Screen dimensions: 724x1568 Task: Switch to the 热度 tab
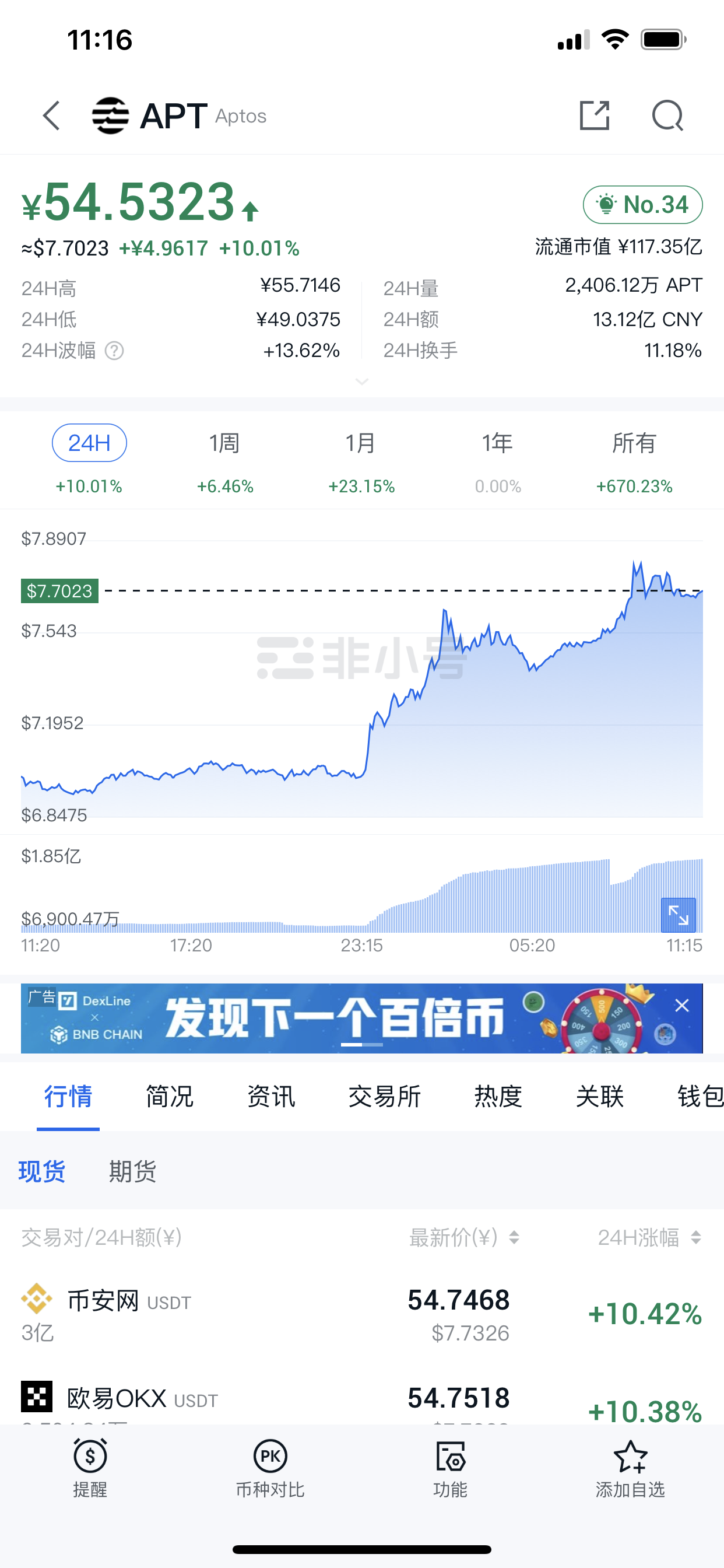[x=498, y=1096]
